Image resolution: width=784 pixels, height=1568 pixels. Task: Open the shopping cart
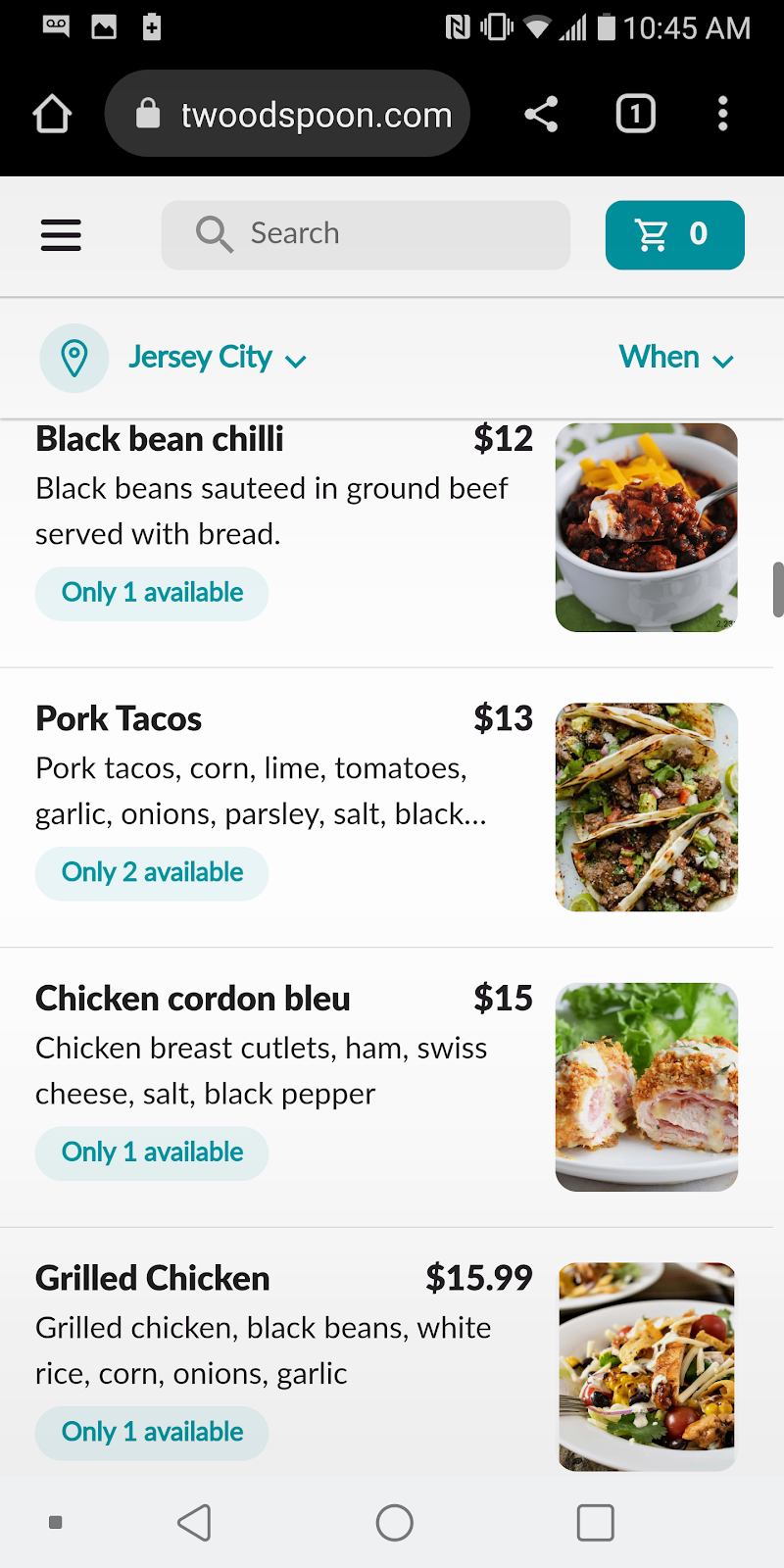coord(674,235)
